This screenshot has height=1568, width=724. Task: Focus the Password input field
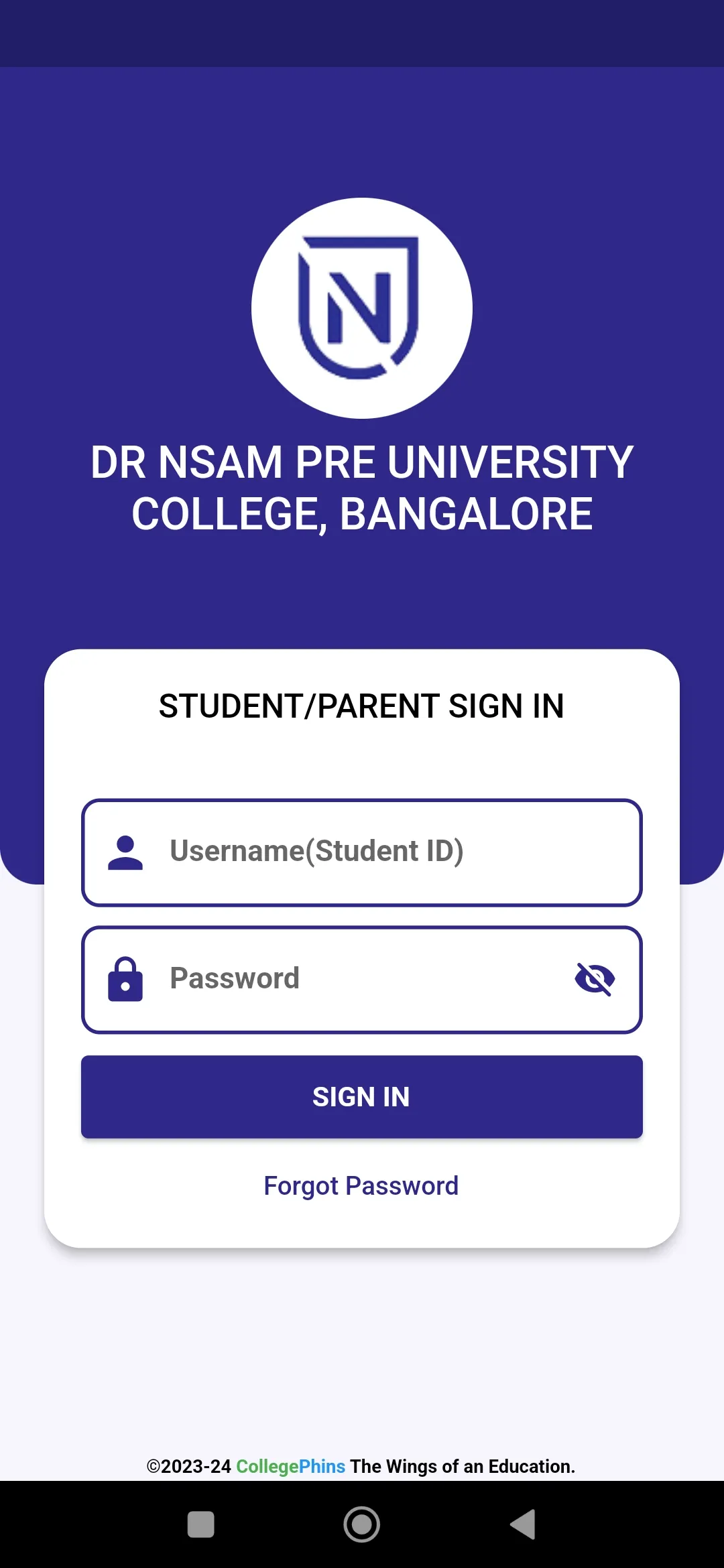(x=362, y=980)
